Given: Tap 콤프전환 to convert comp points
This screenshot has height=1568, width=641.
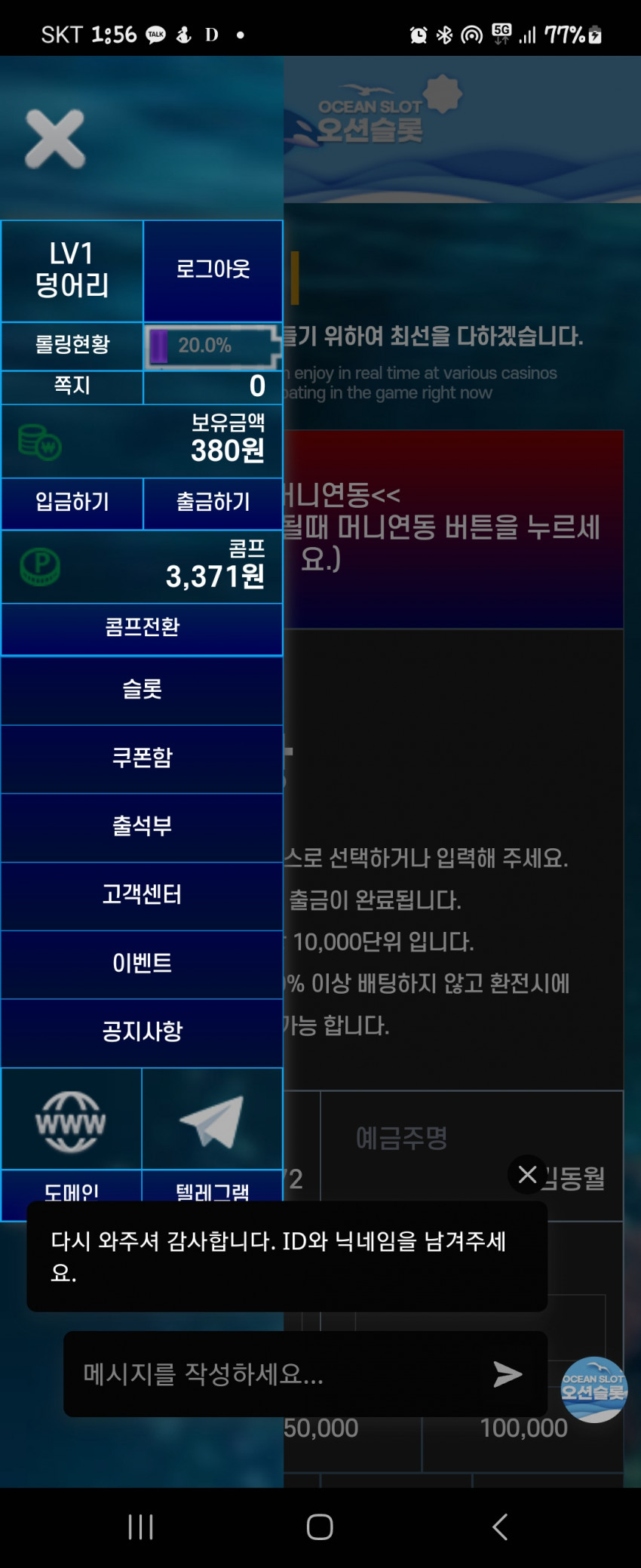Looking at the screenshot, I should click(x=142, y=627).
